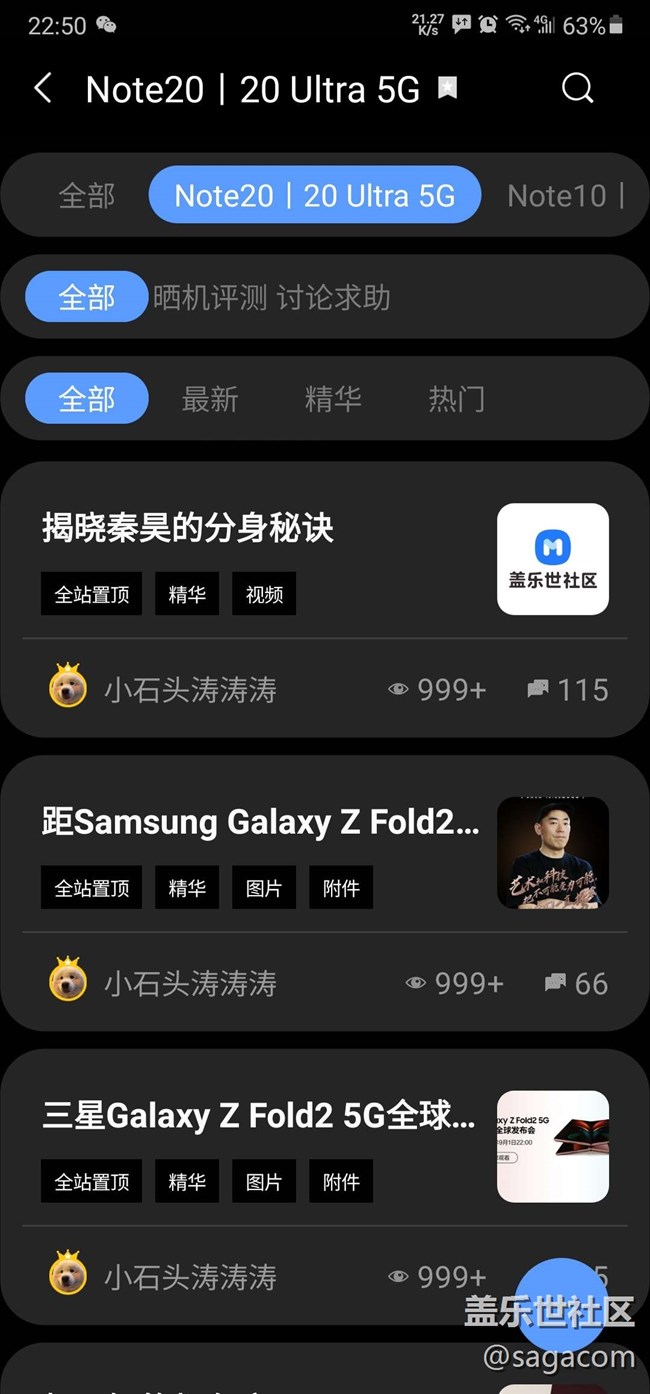The height and width of the screenshot is (1394, 650).
Task: Select the Note20 | 20 Ultra 5G tab
Action: coord(314,195)
